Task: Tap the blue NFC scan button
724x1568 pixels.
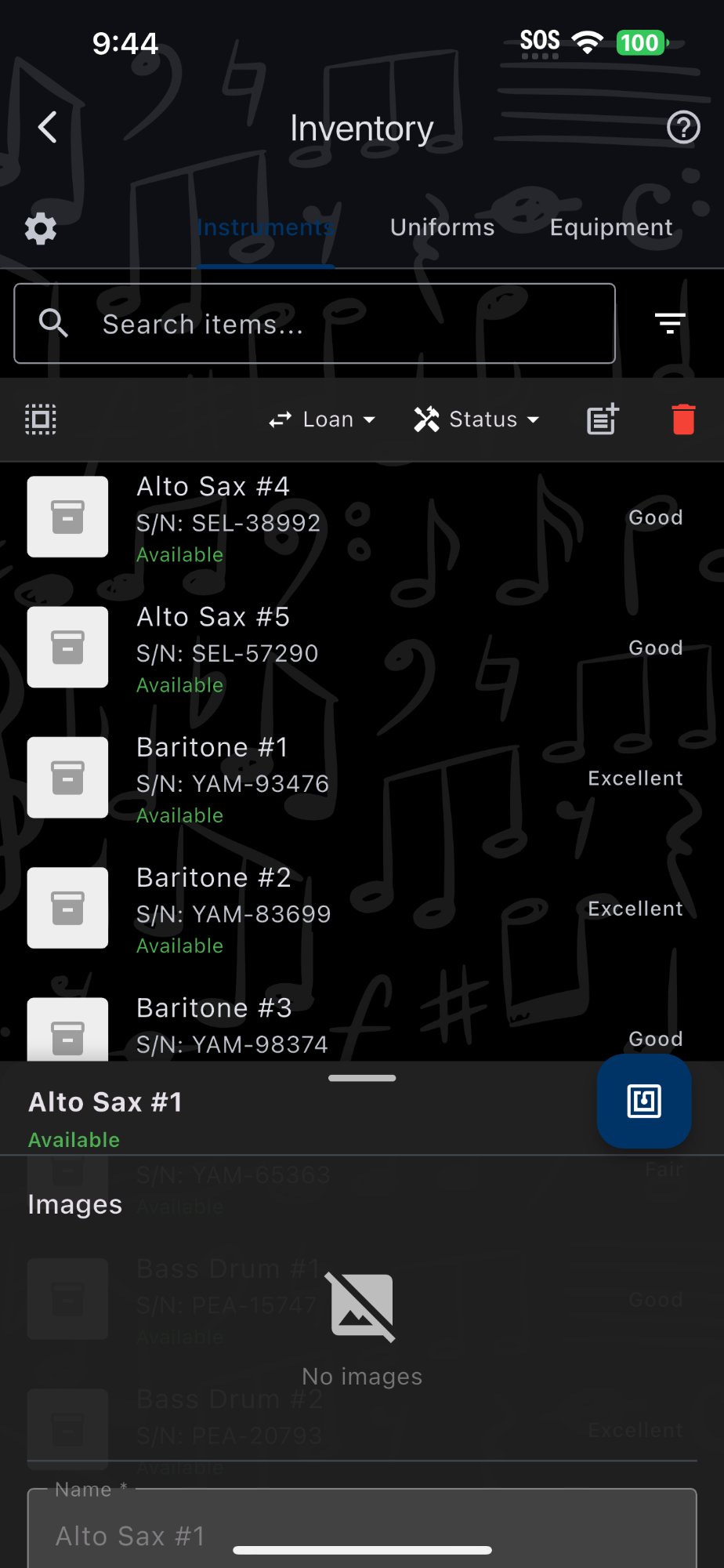Action: [x=643, y=1101]
